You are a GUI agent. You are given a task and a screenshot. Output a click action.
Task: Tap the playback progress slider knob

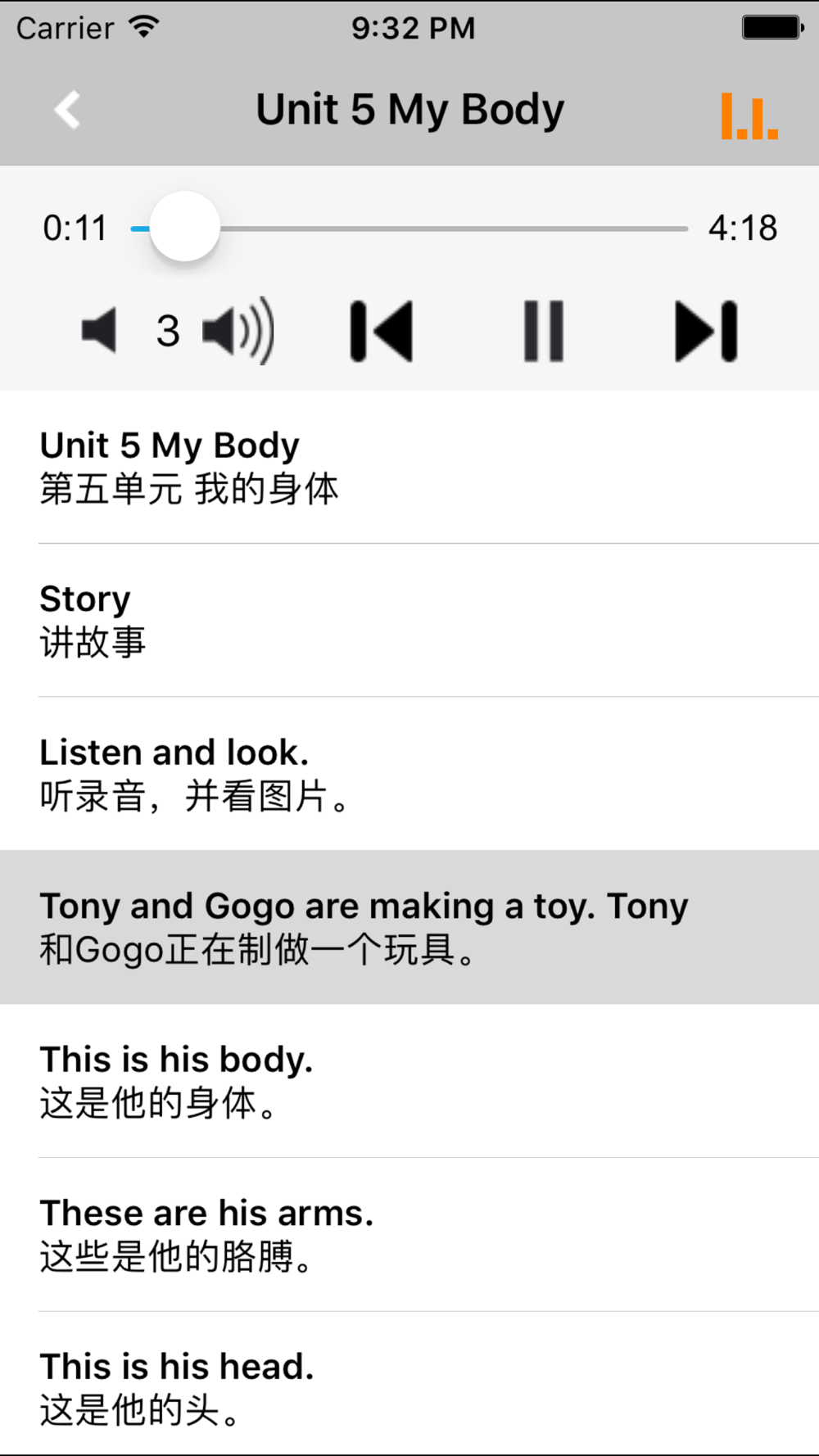(x=185, y=227)
